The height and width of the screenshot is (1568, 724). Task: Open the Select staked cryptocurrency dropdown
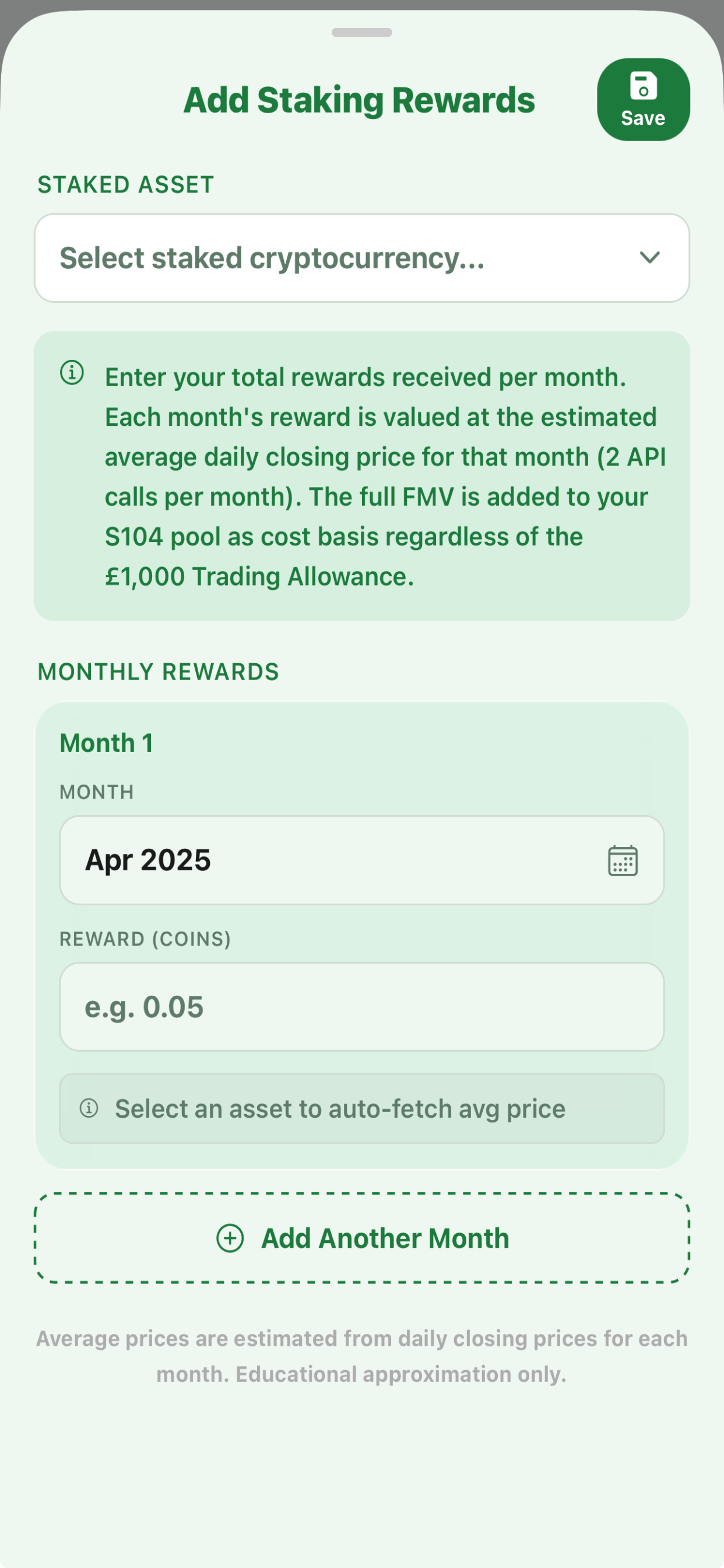(362, 258)
